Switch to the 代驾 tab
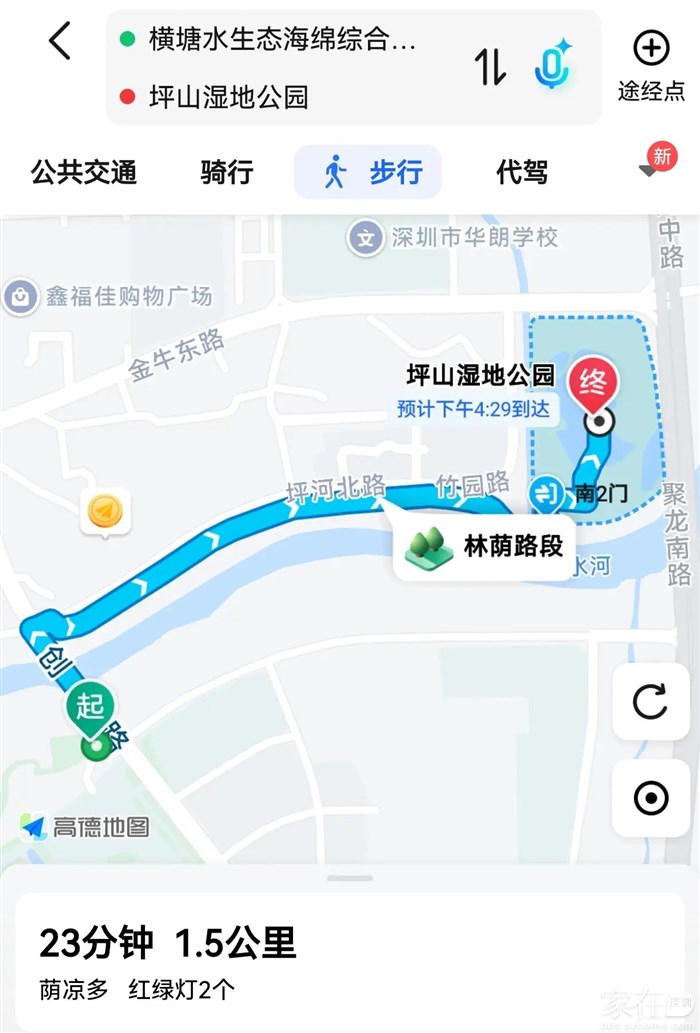The image size is (700, 1033). point(521,172)
